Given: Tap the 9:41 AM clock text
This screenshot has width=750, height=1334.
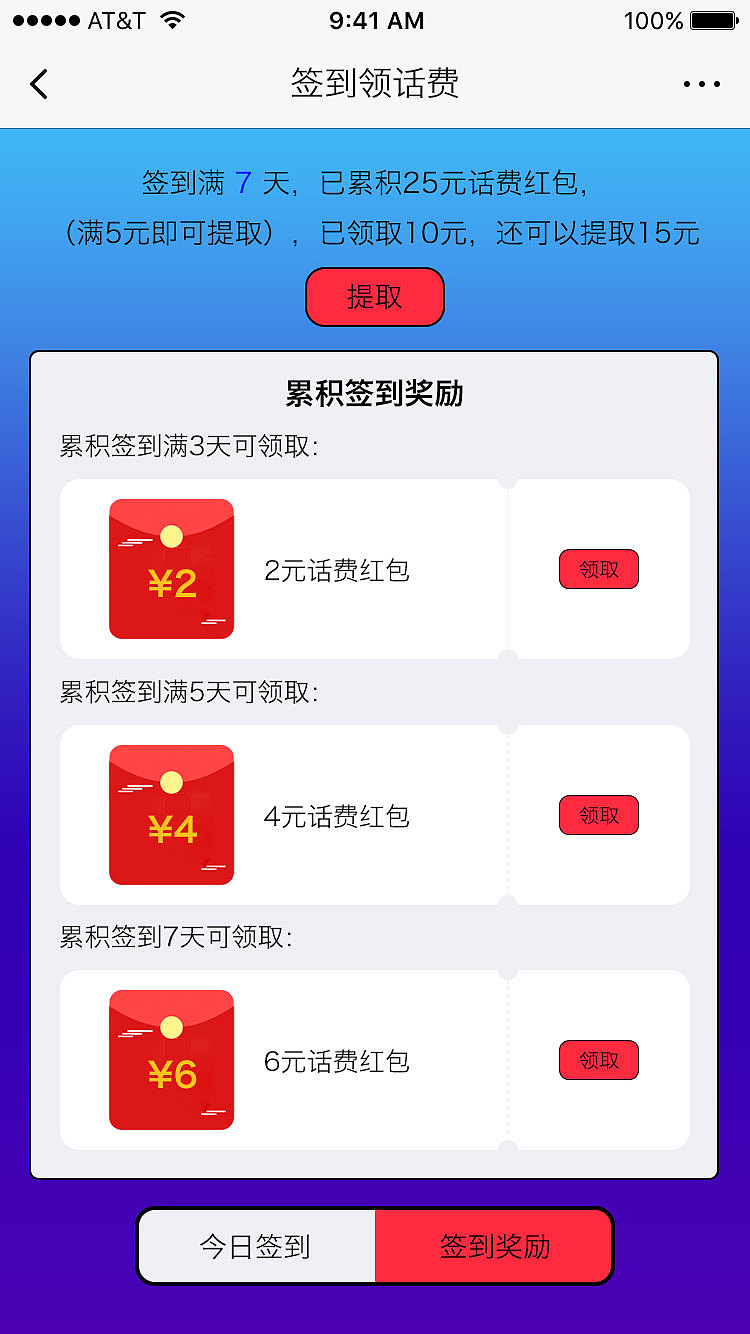Looking at the screenshot, I should (x=375, y=19).
